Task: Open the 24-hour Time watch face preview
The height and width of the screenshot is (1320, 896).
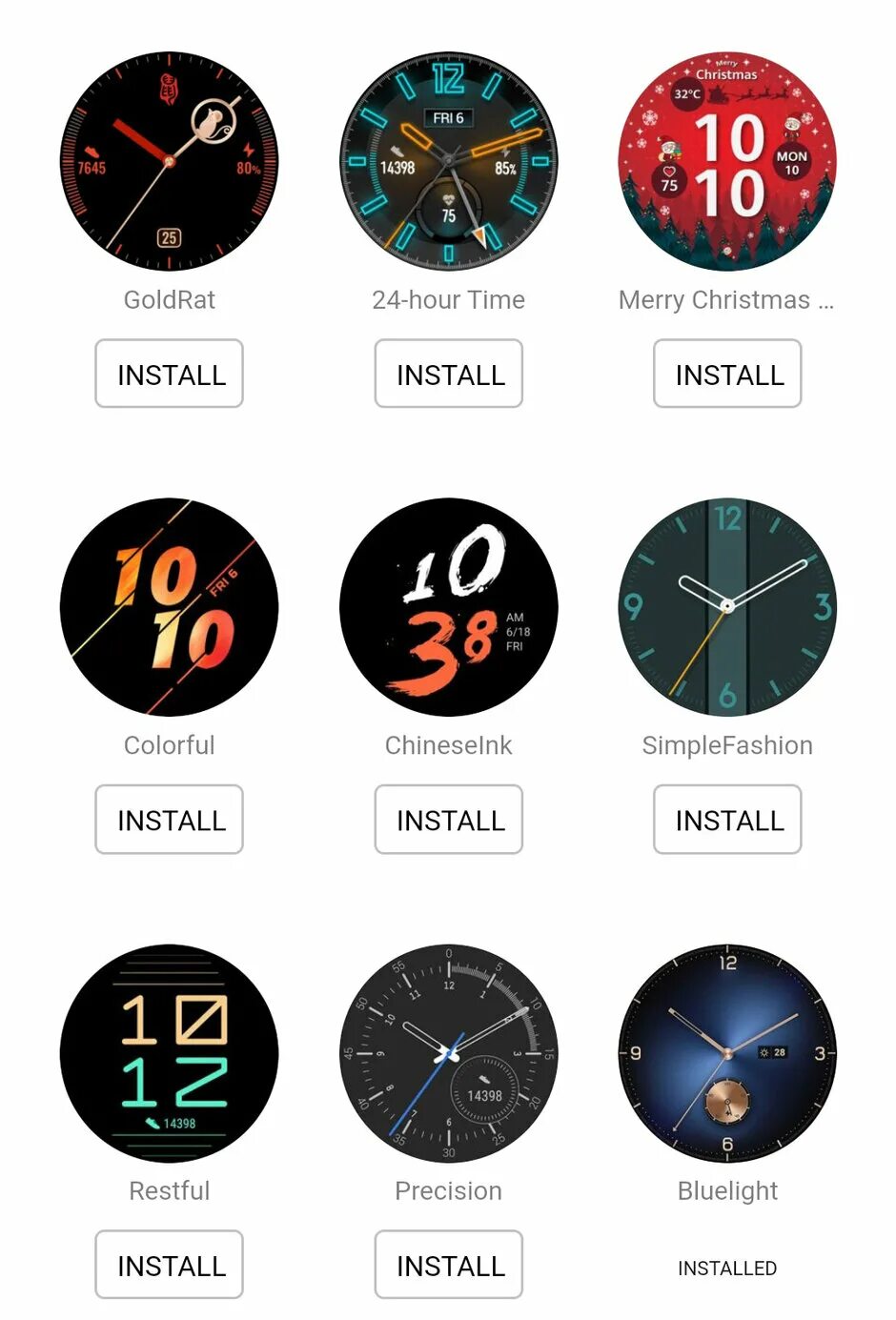Action: [x=448, y=161]
